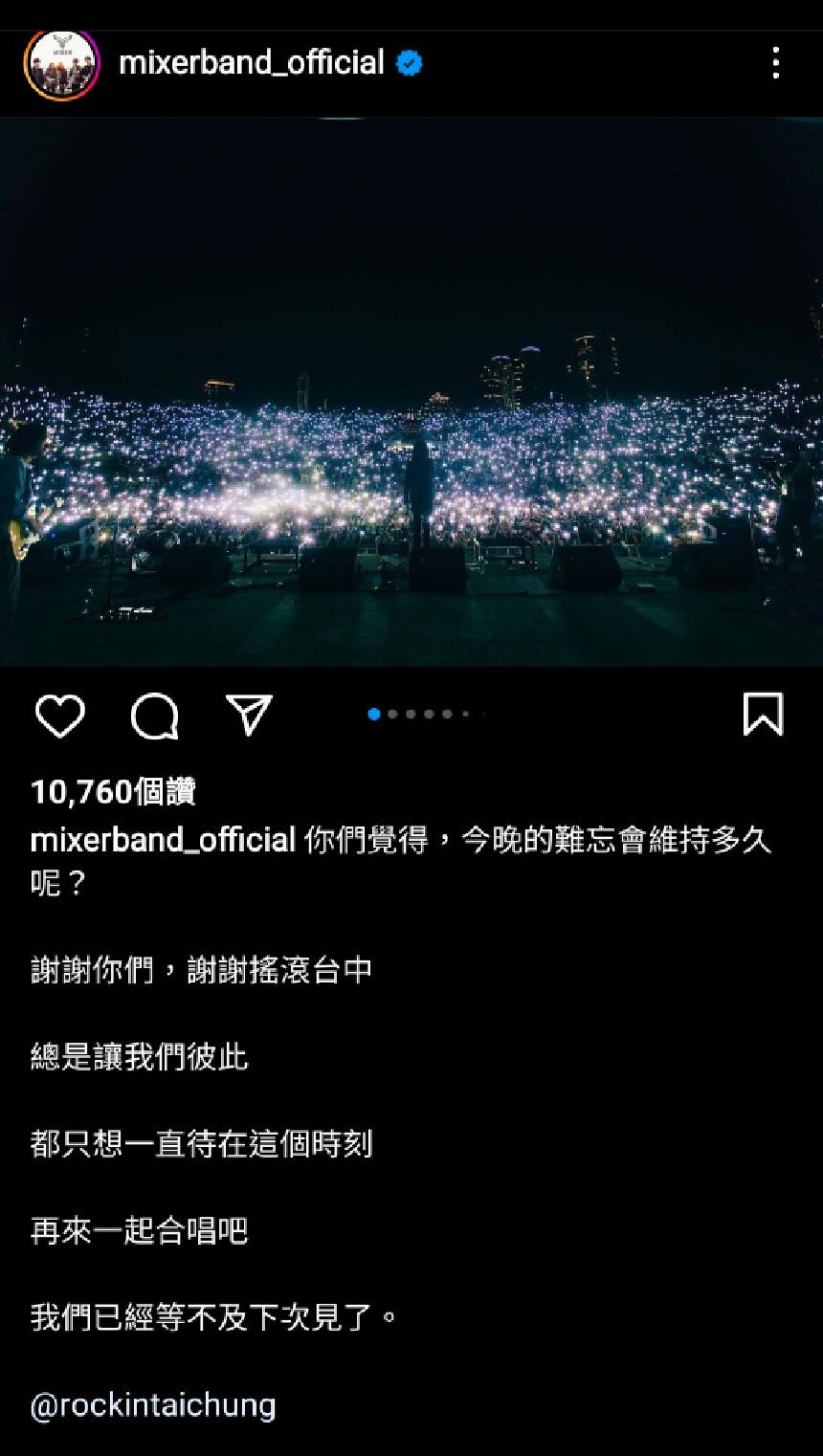The height and width of the screenshot is (1456, 823).
Task: Tap the username in the caption
Action: (x=163, y=840)
